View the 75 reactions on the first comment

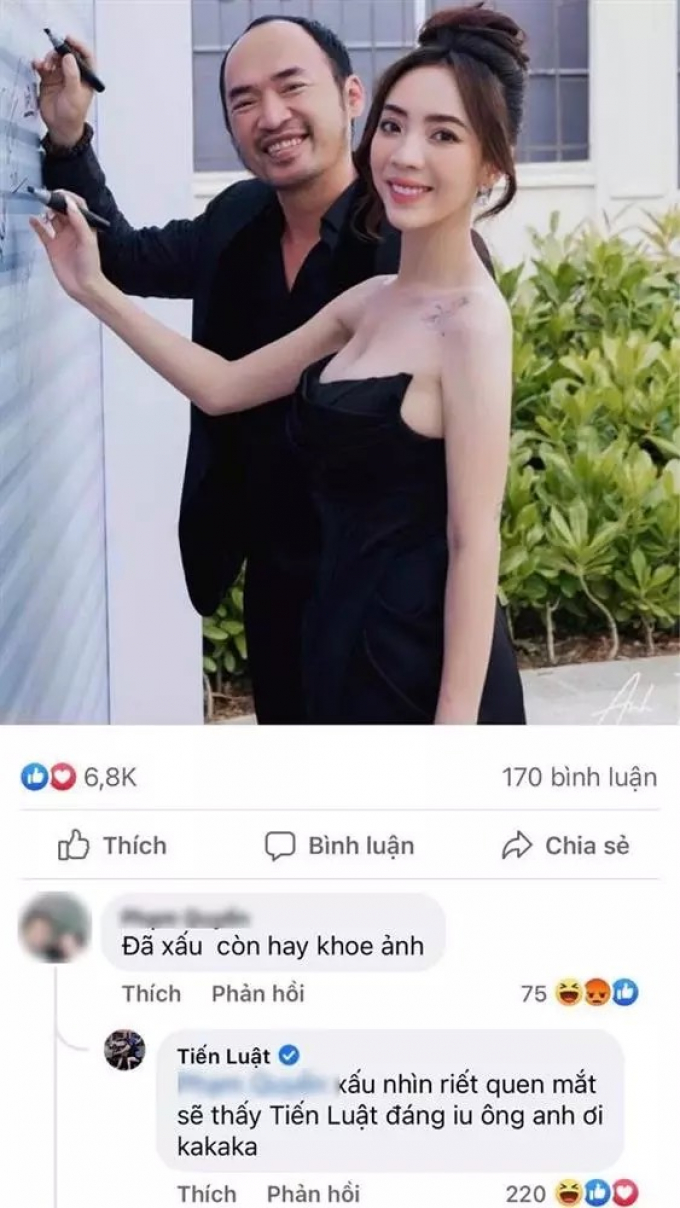[580, 993]
